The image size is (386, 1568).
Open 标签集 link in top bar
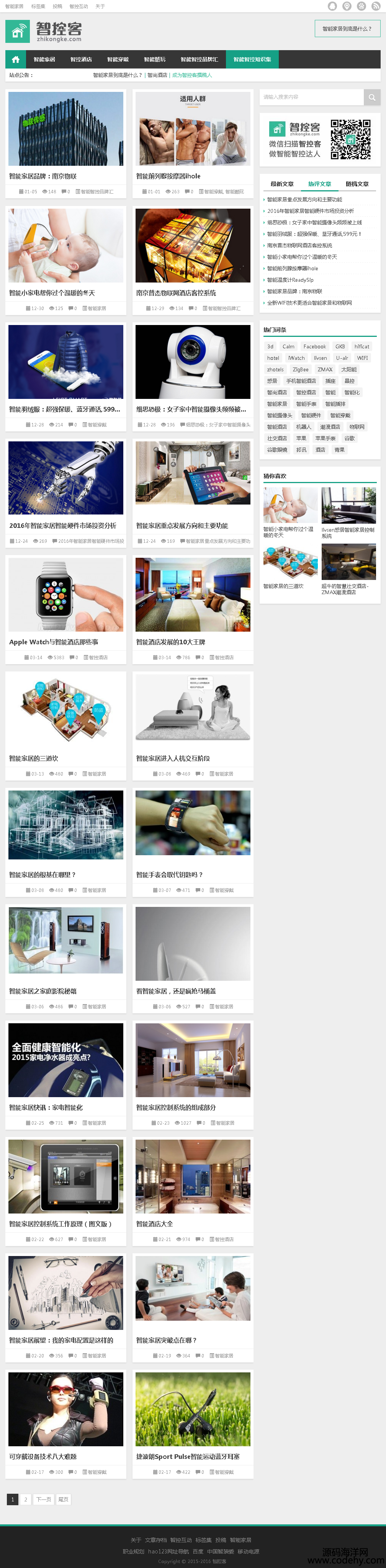pyautogui.click(x=38, y=6)
